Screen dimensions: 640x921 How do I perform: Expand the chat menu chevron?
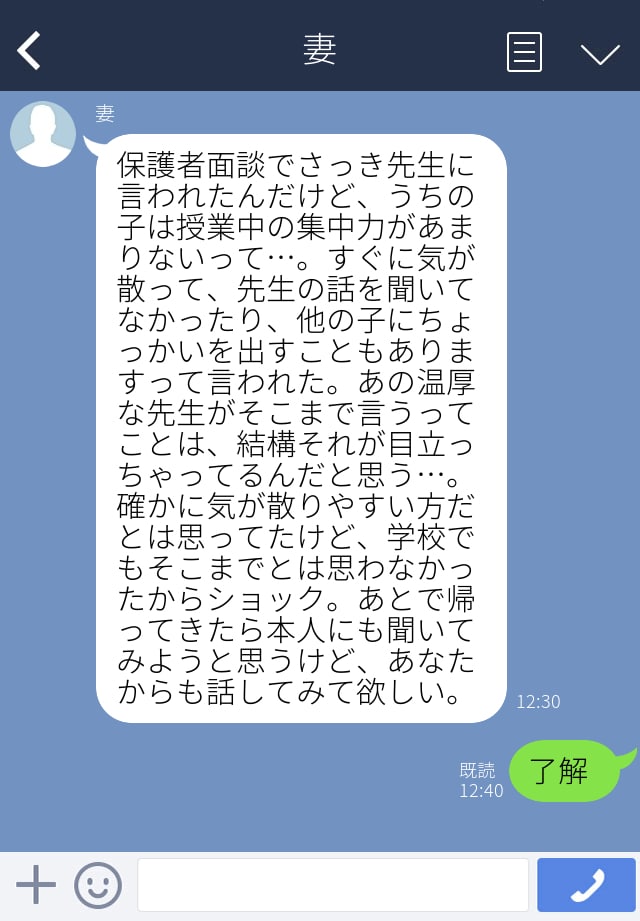[600, 53]
